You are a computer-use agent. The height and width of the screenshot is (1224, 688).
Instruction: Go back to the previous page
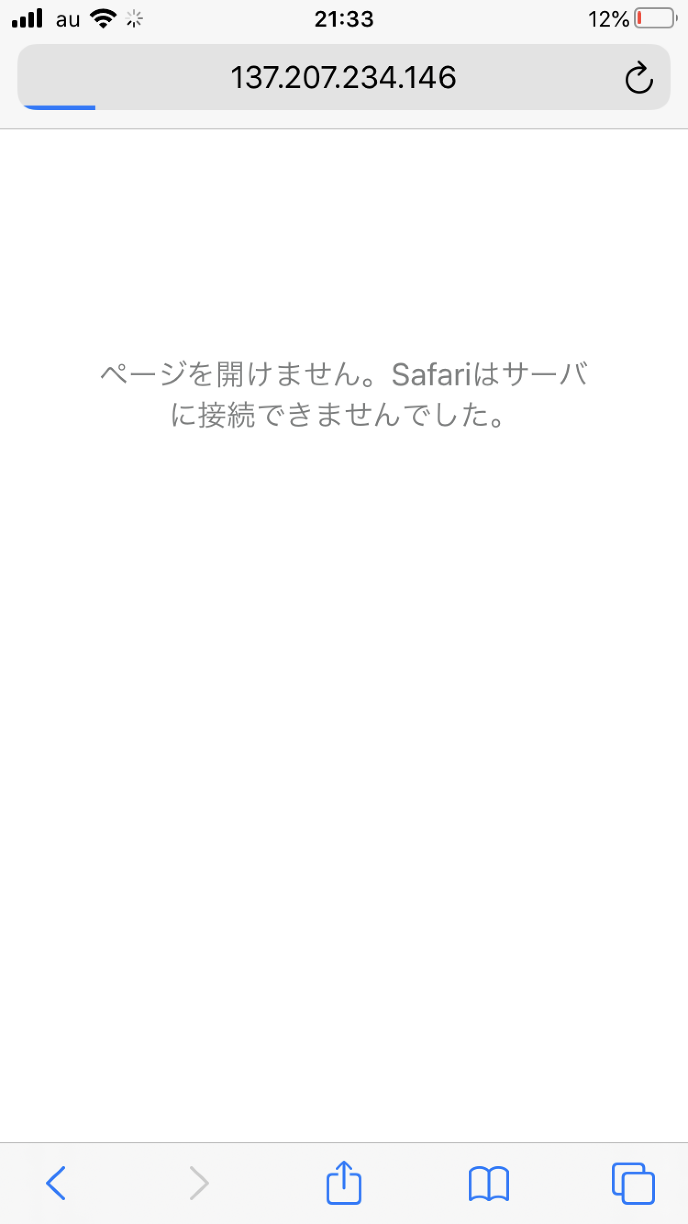pyautogui.click(x=56, y=1183)
